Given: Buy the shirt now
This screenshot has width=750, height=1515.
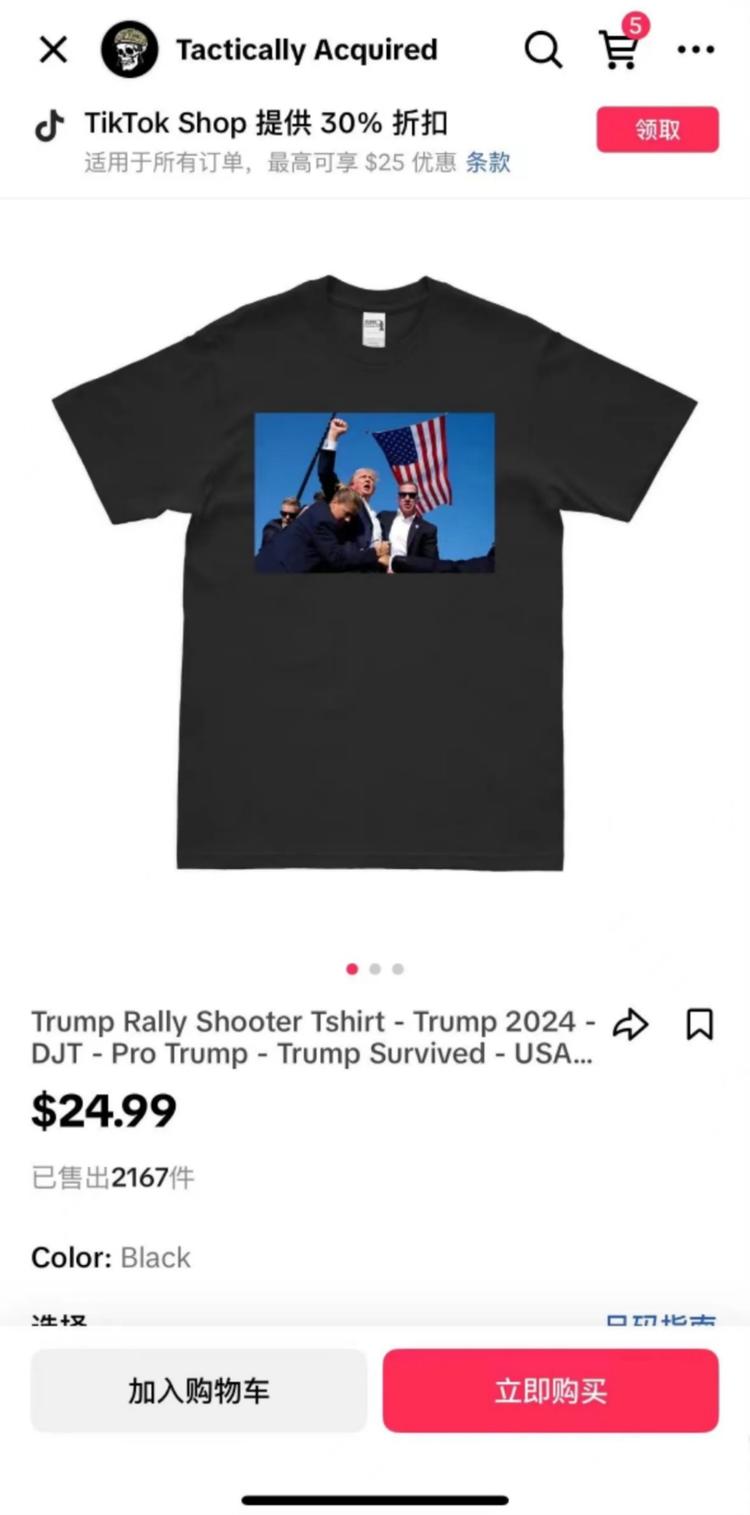Looking at the screenshot, I should (x=550, y=1390).
